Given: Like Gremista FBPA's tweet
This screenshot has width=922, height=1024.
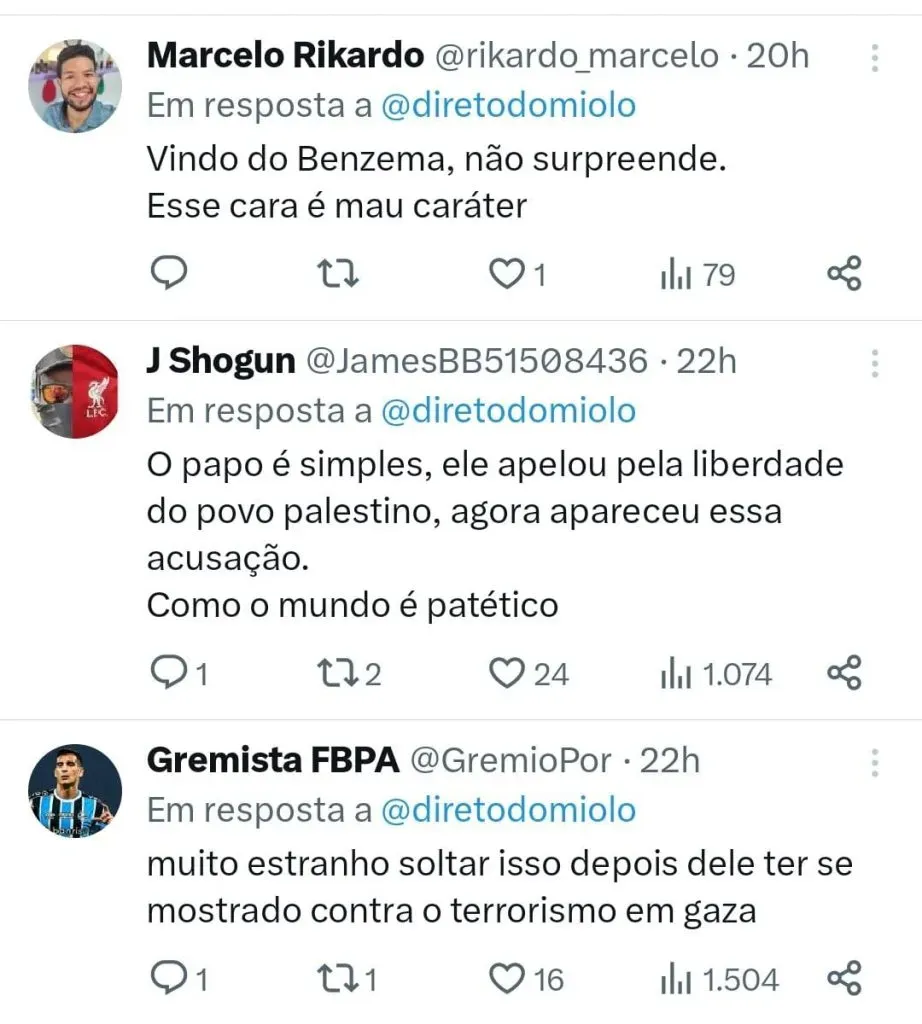Looking at the screenshot, I should [x=507, y=977].
